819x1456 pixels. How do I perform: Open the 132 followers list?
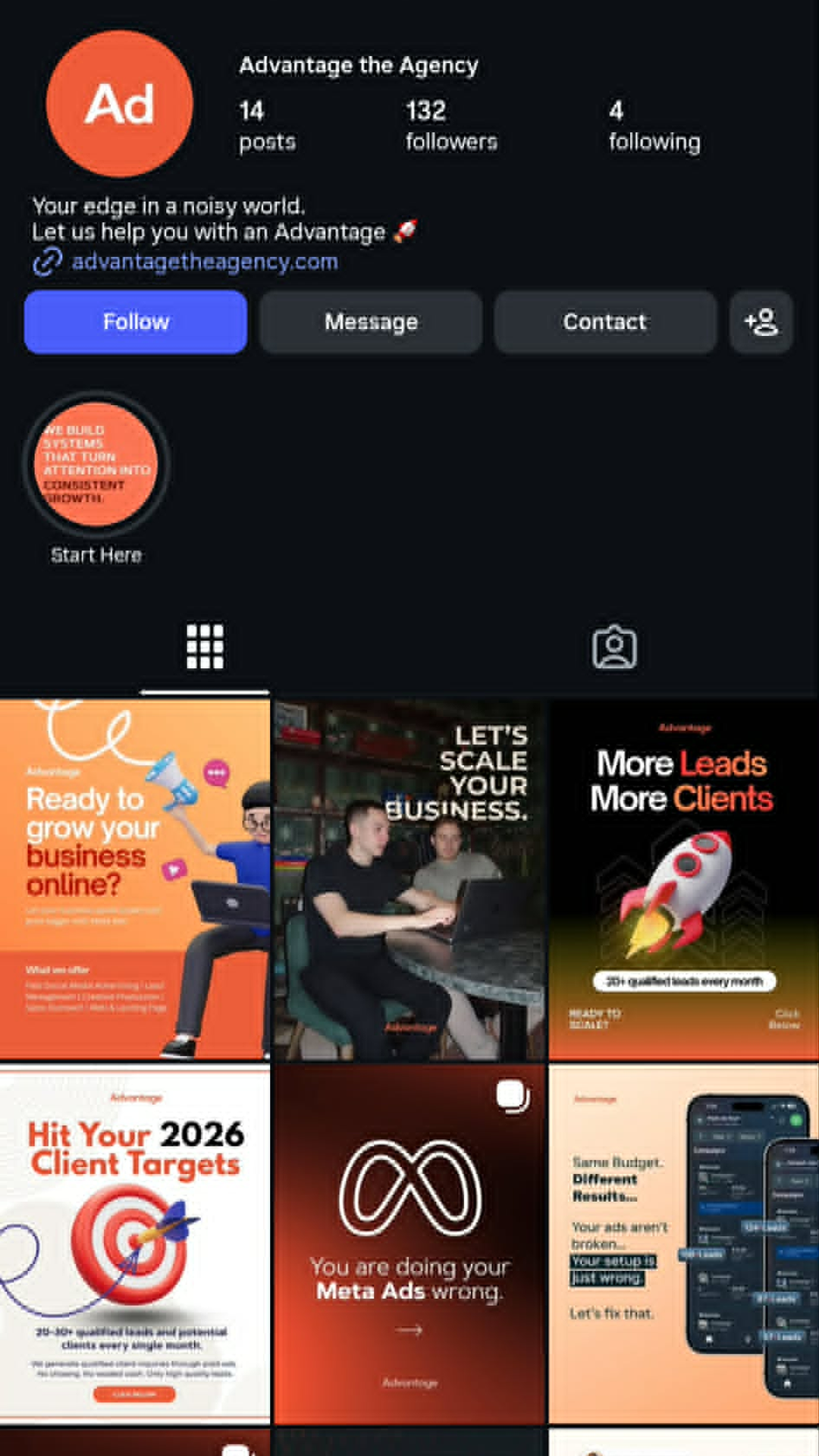click(451, 125)
